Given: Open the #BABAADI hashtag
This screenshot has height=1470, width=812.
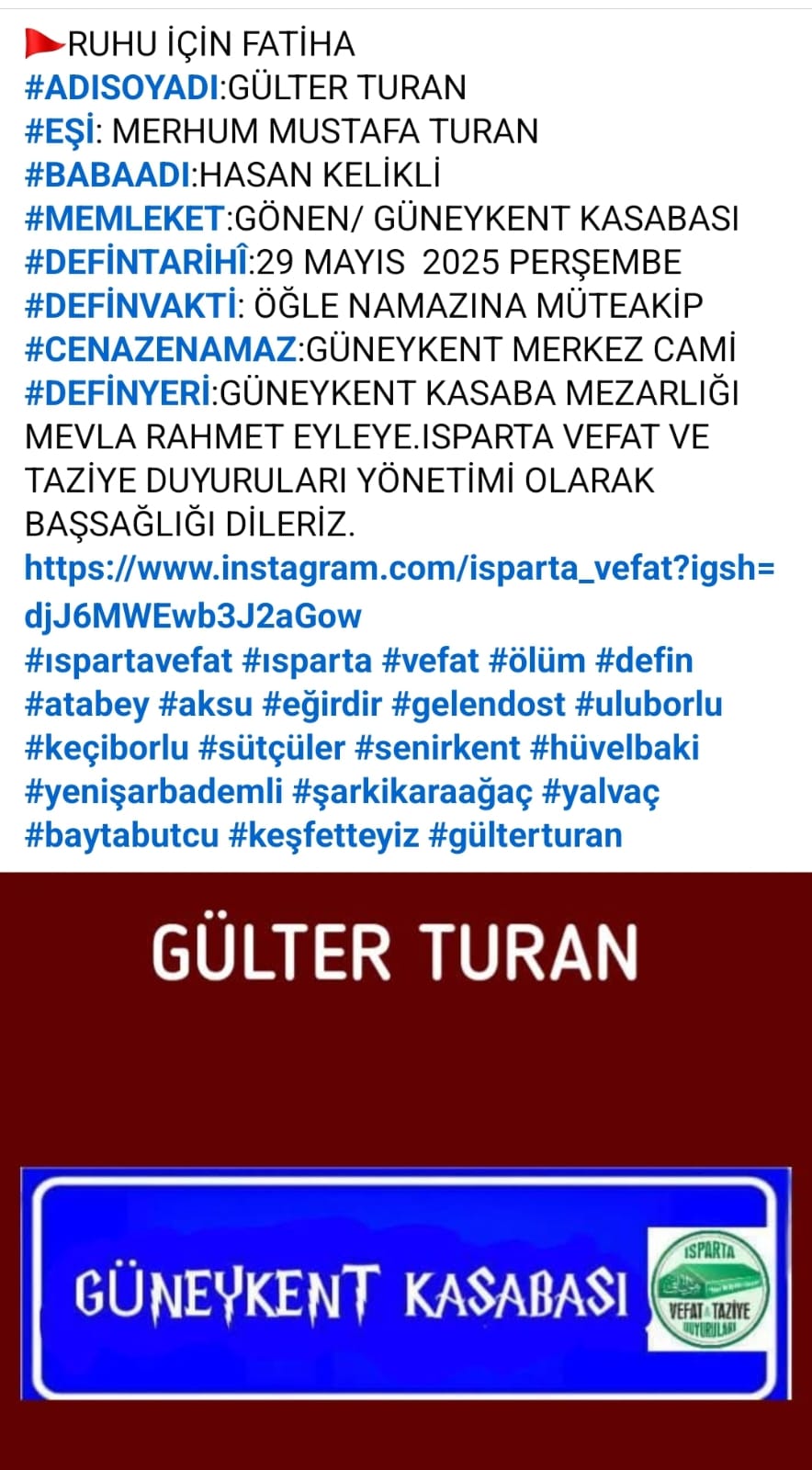Looking at the screenshot, I should (108, 175).
